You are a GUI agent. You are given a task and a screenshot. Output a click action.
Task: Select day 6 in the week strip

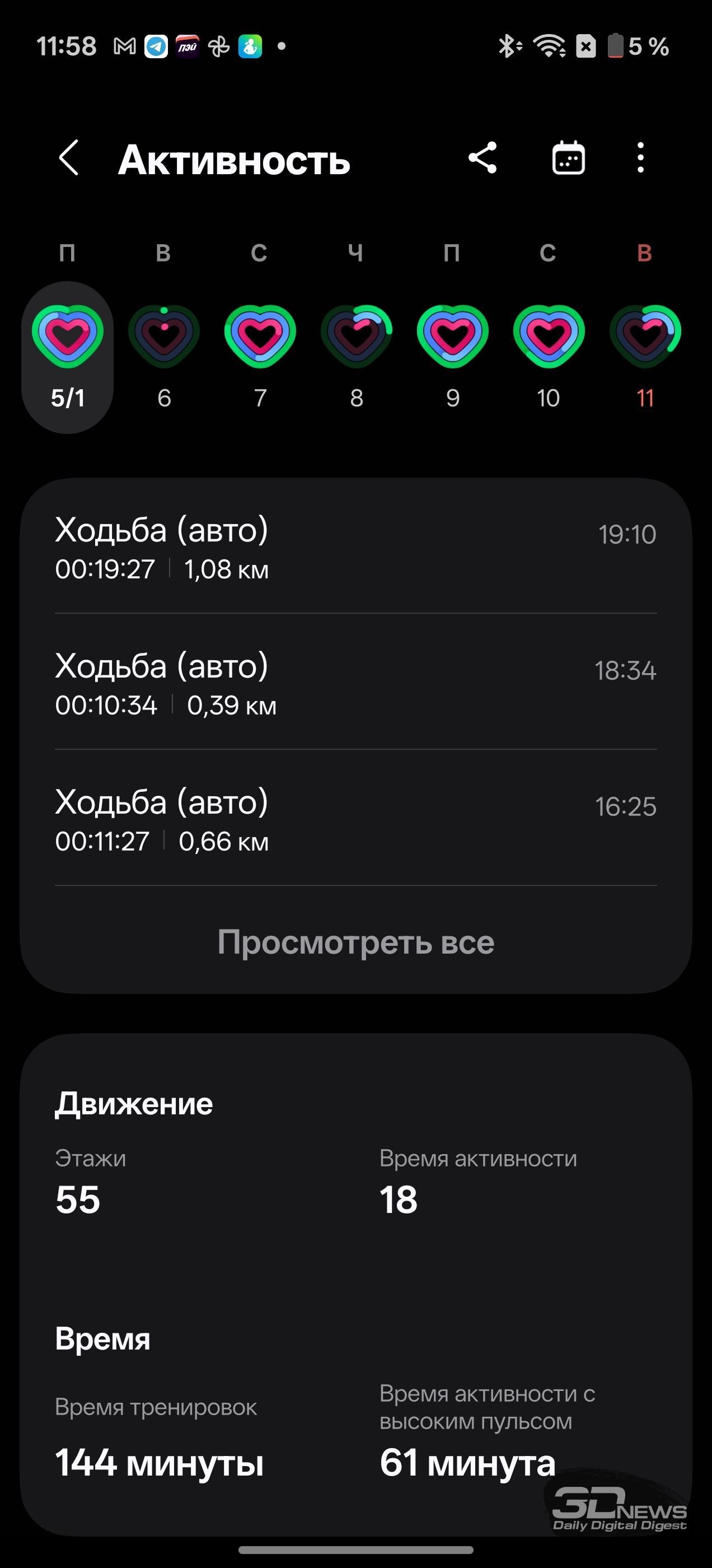click(163, 356)
